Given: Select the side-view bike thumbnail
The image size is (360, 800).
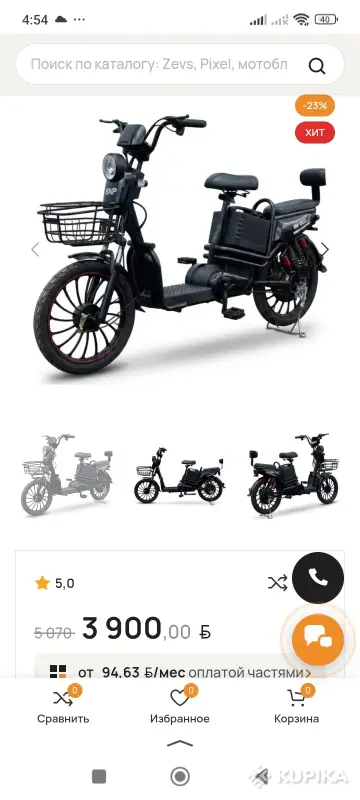Looking at the screenshot, I should [x=179, y=475].
